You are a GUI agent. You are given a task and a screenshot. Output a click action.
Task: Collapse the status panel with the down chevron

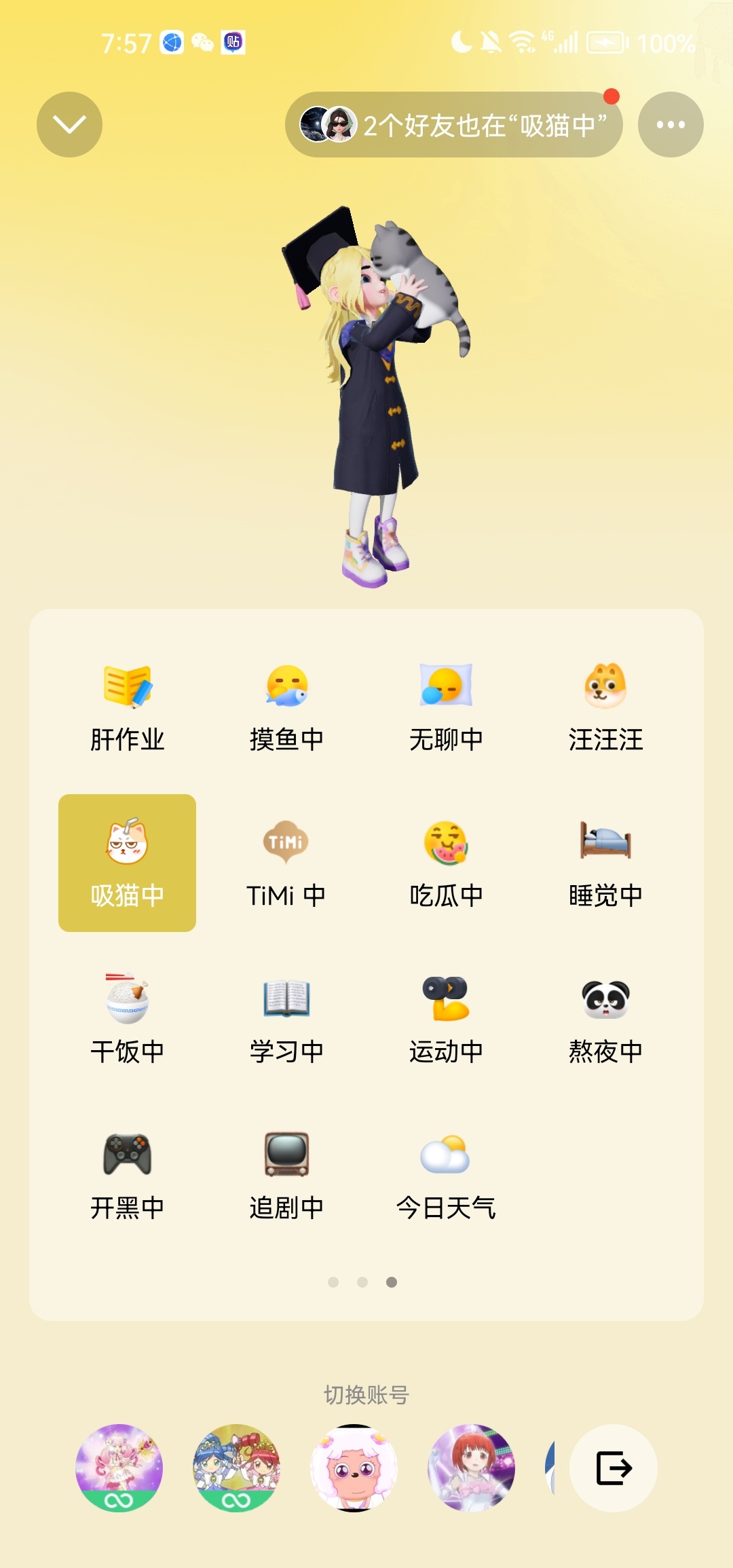pyautogui.click(x=69, y=124)
